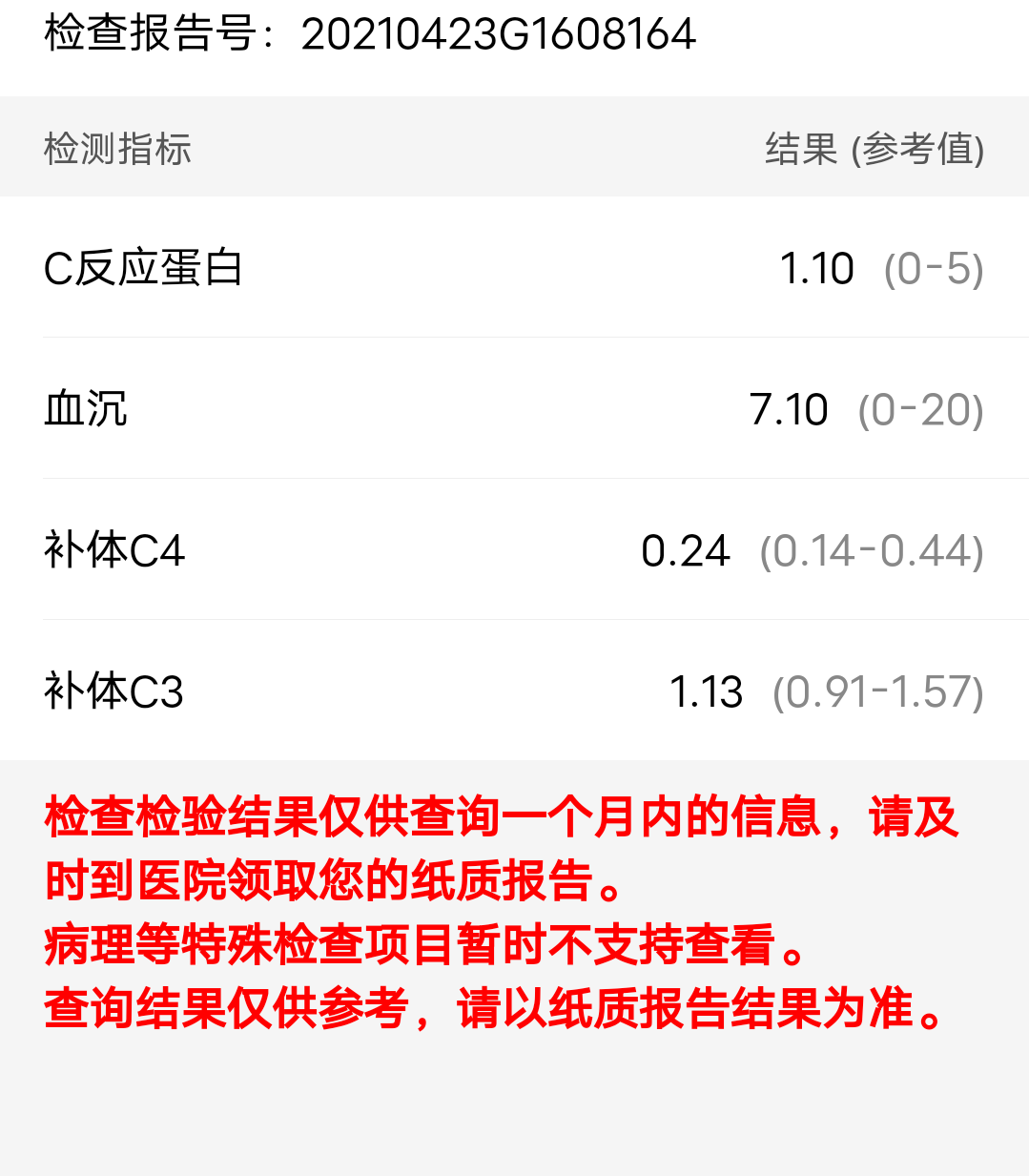Screen dimensions: 1029x1176
Task: Click the reference range (0.14-0.44)
Action: pyautogui.click(x=871, y=550)
